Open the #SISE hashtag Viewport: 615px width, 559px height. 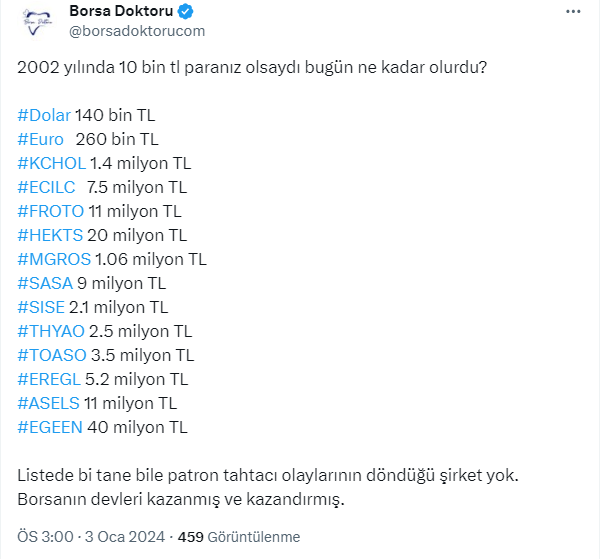pos(42,307)
